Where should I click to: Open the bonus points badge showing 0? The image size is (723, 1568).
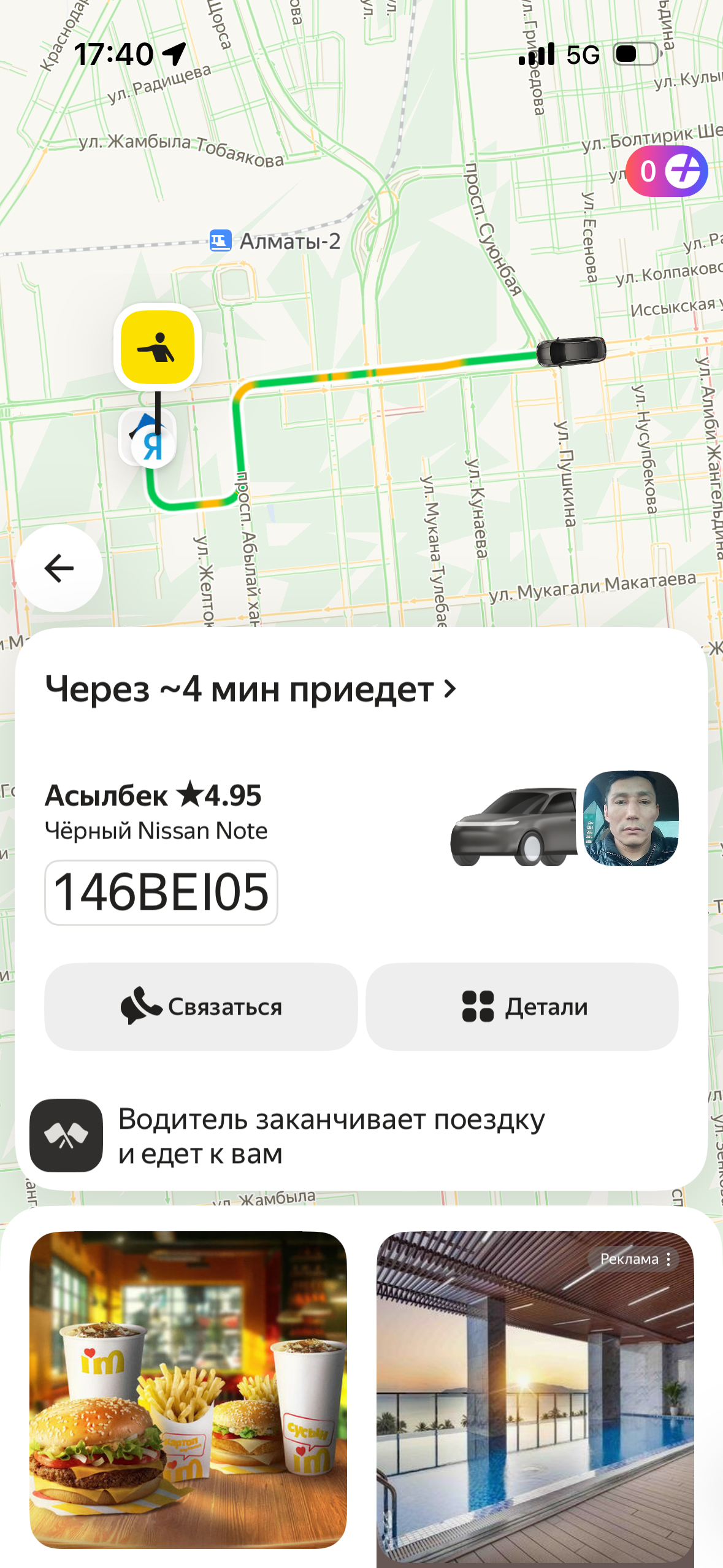pos(666,171)
